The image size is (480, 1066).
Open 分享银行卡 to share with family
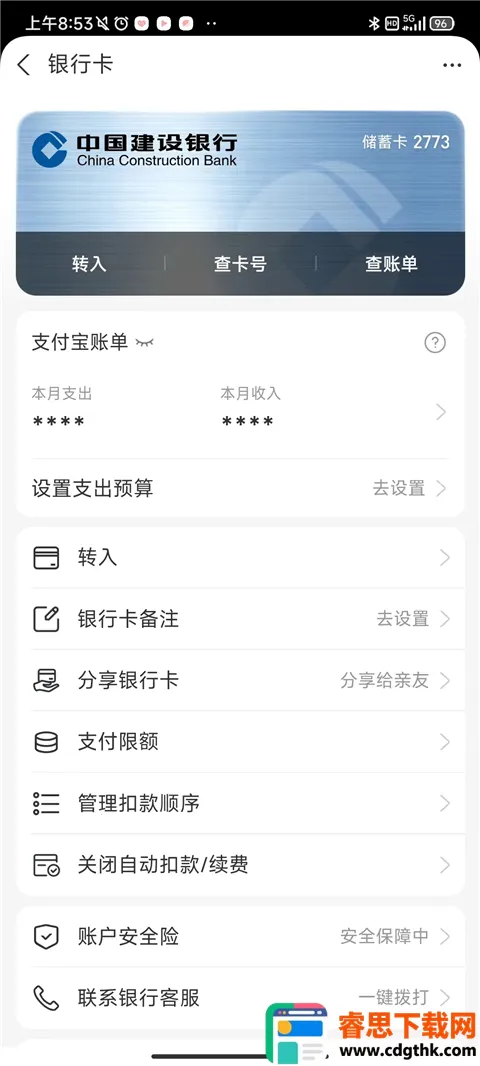pyautogui.click(x=240, y=681)
